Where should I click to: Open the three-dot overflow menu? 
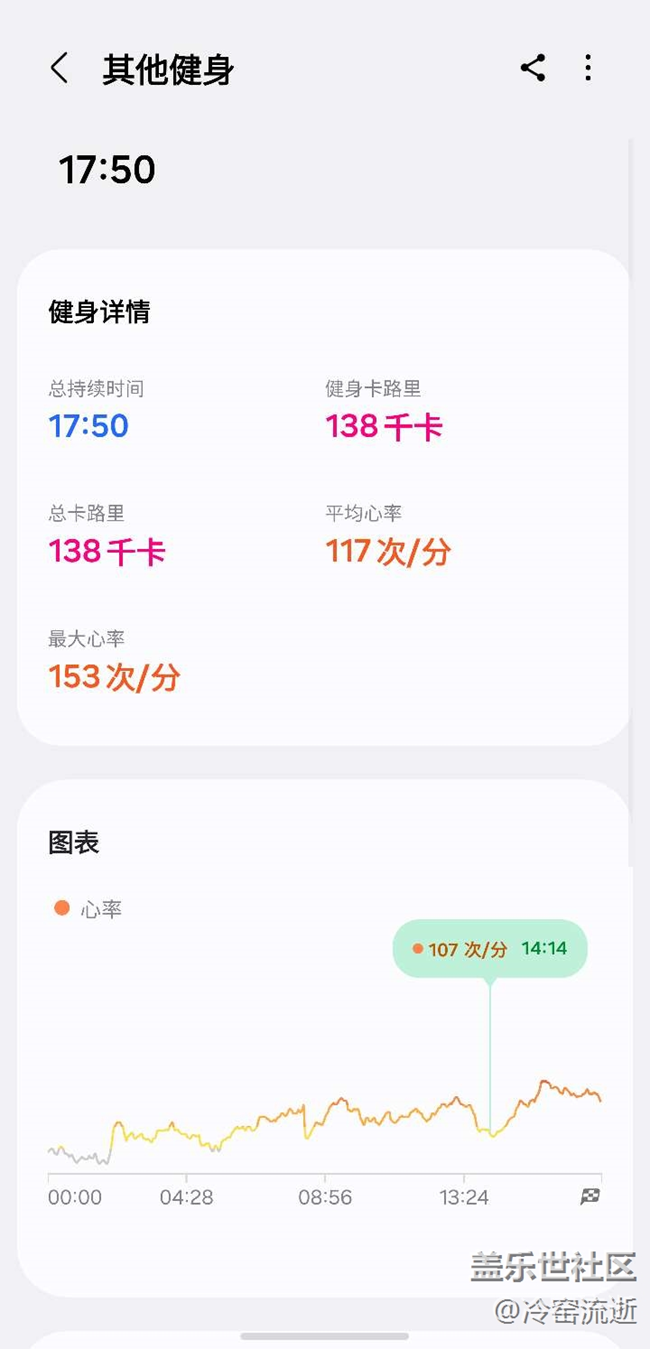[x=588, y=68]
